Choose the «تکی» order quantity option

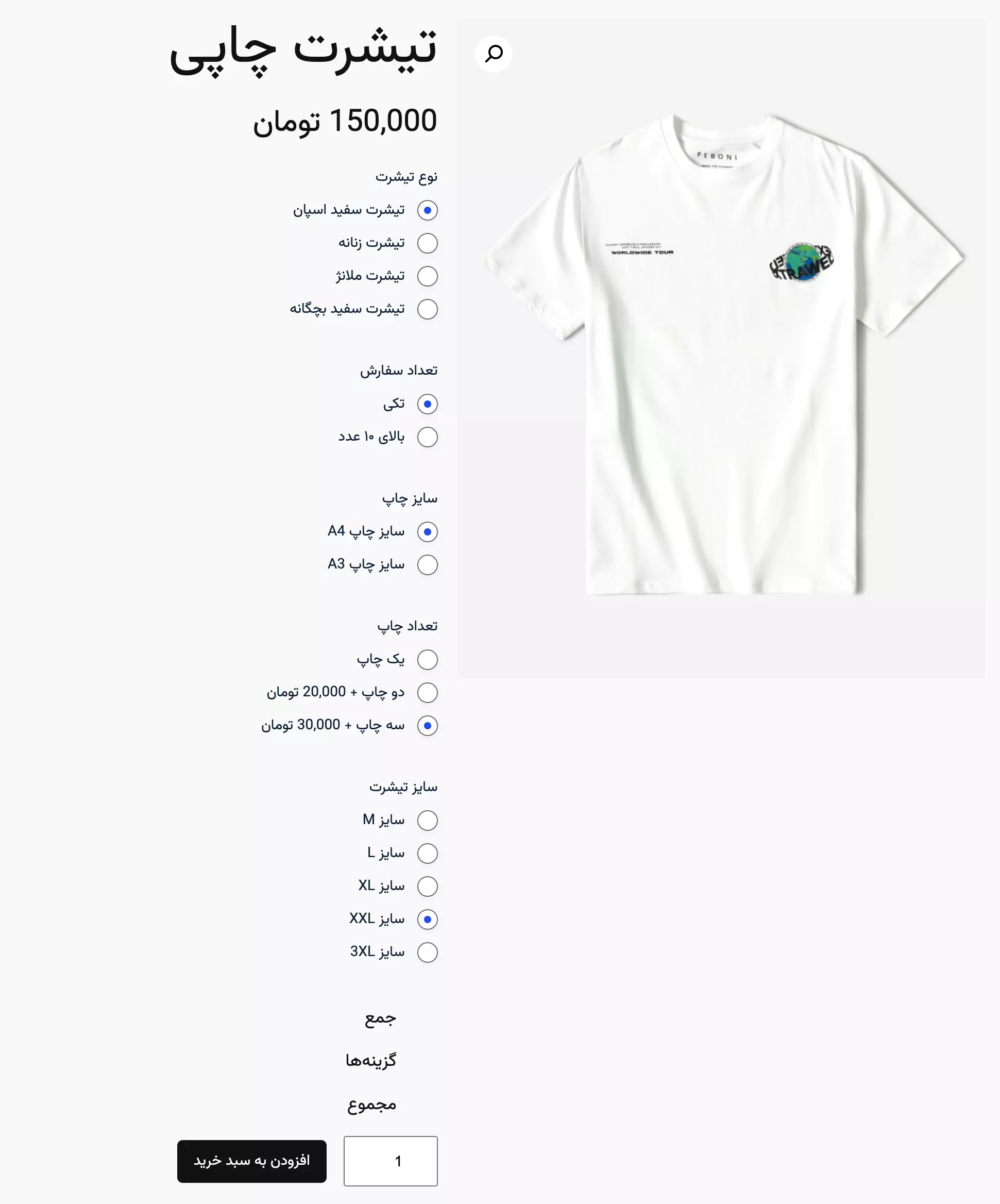click(x=427, y=404)
